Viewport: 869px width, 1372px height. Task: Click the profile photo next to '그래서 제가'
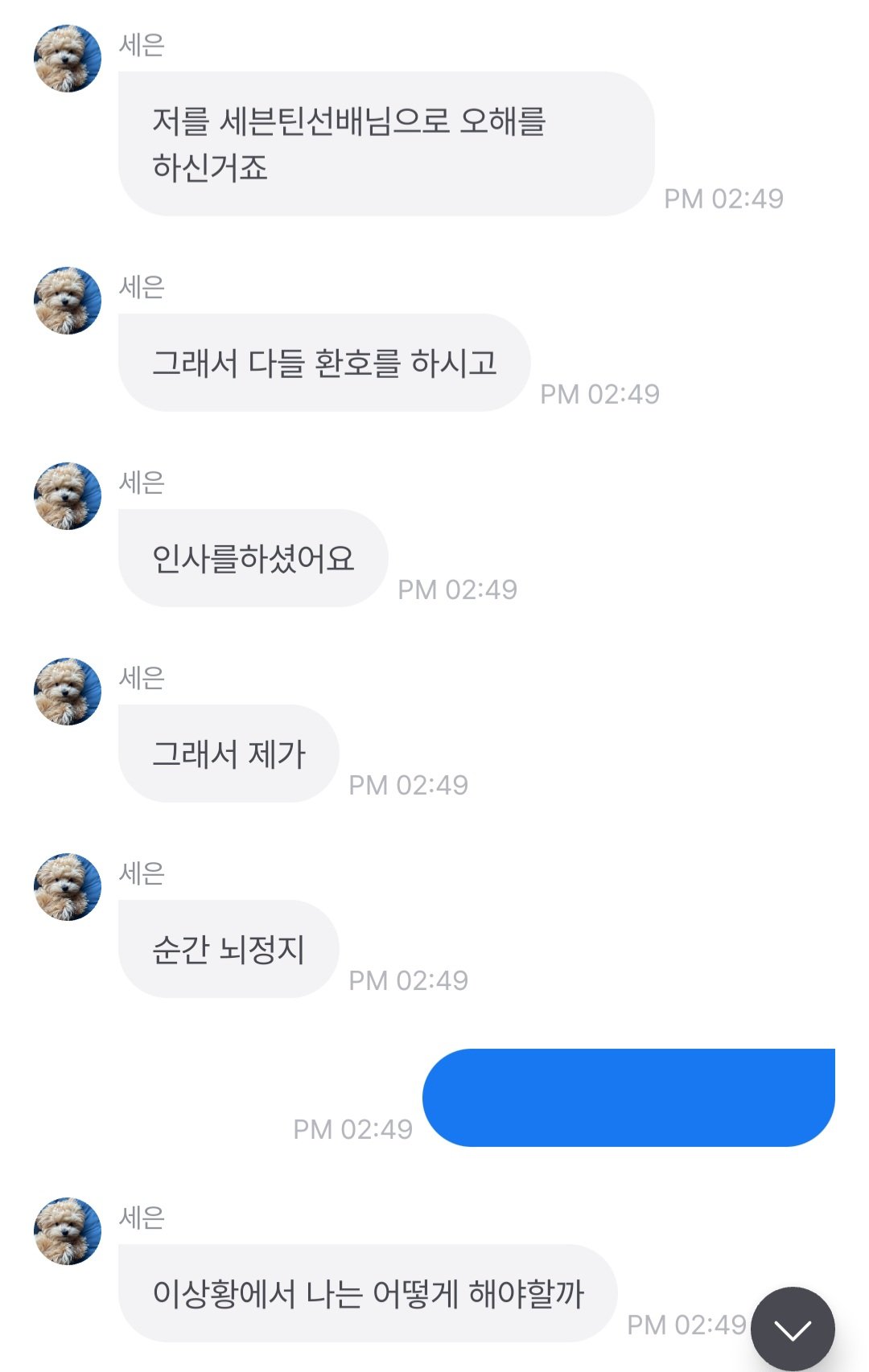click(x=66, y=692)
